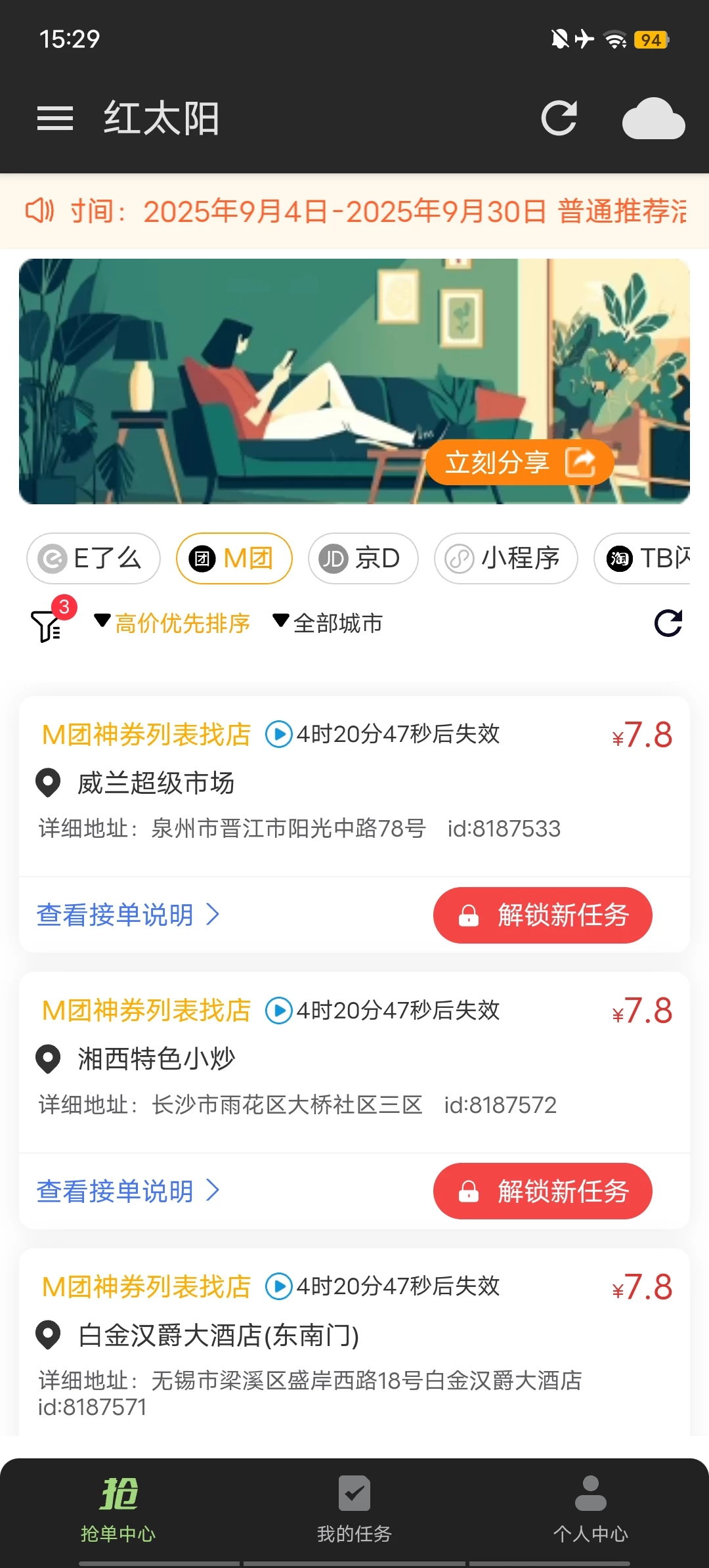Viewport: 709px width, 1568px height.
Task: Refresh the task list
Action: [668, 623]
